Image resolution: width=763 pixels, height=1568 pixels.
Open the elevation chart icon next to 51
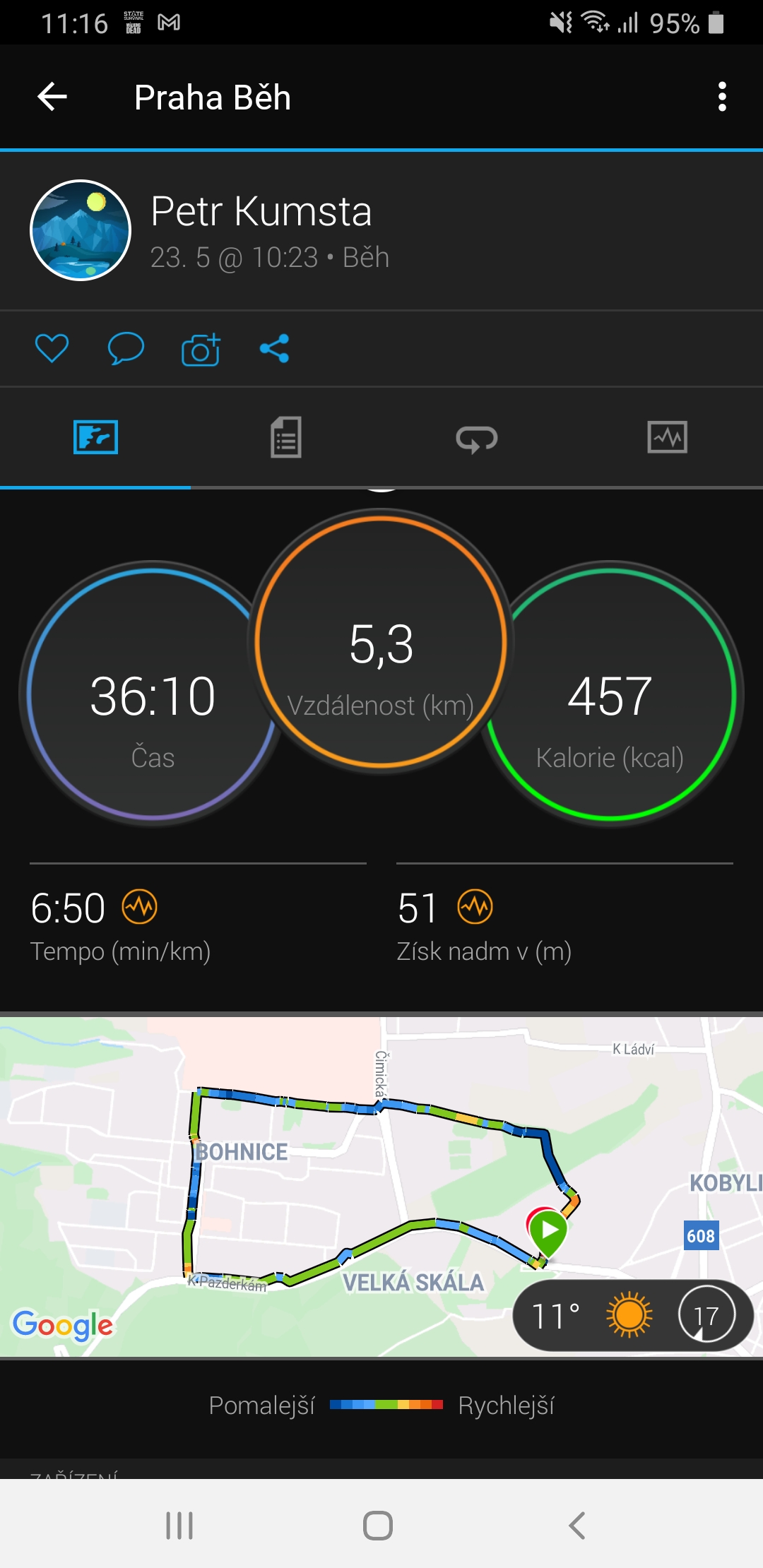pos(475,907)
